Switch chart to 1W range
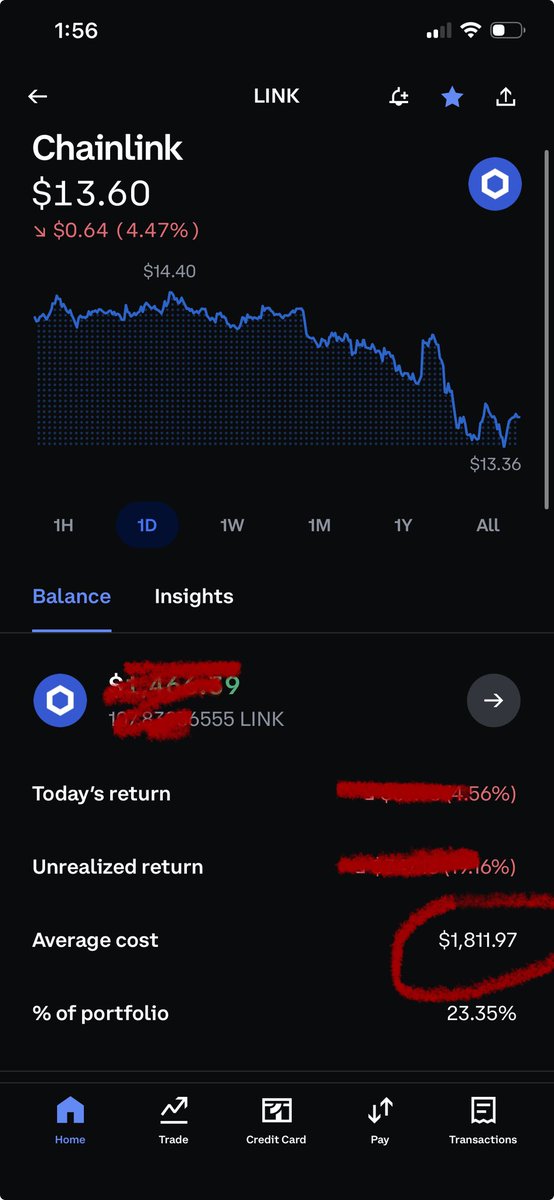This screenshot has width=554, height=1200. [x=232, y=525]
